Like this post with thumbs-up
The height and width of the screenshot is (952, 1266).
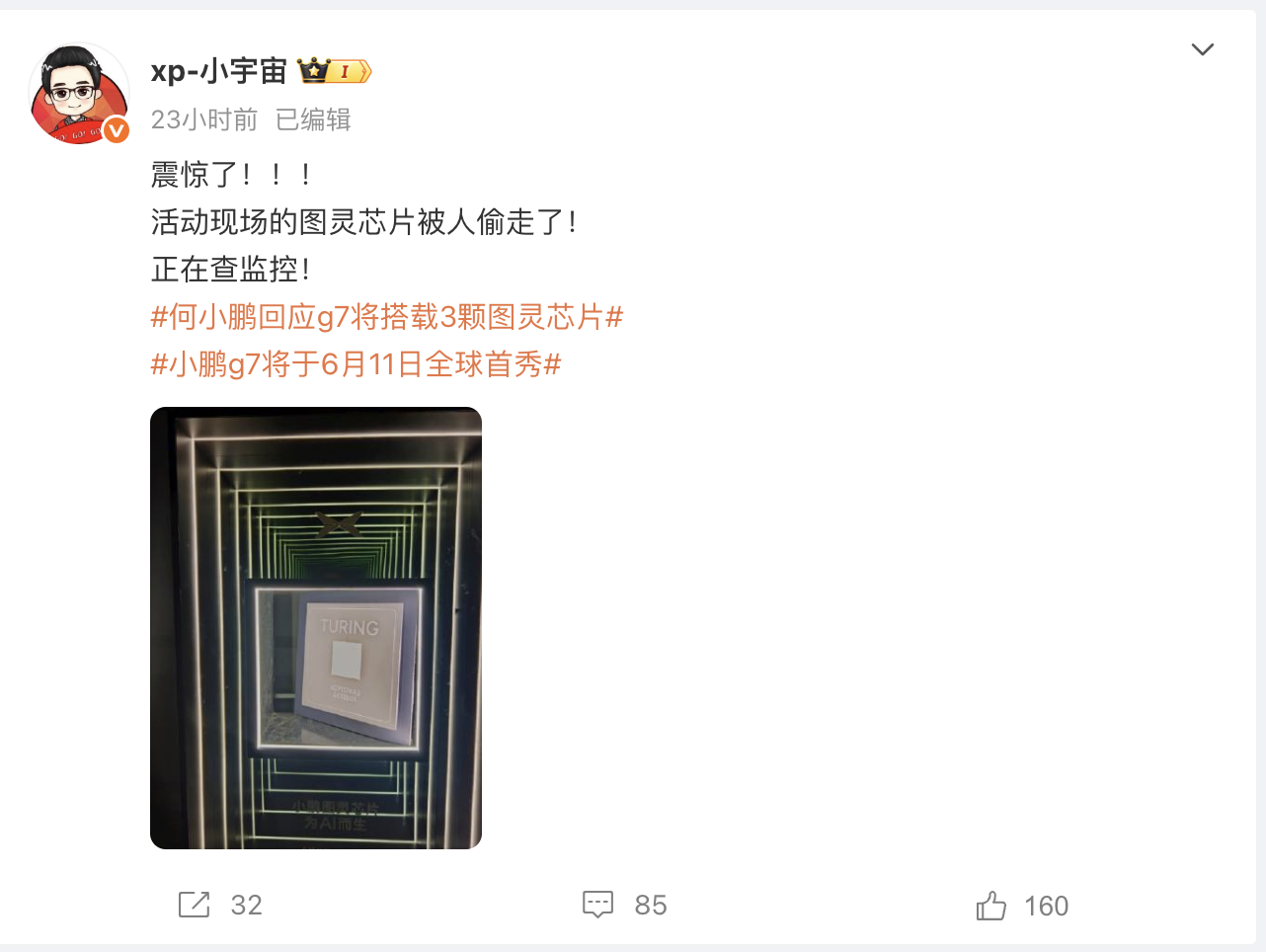991,905
